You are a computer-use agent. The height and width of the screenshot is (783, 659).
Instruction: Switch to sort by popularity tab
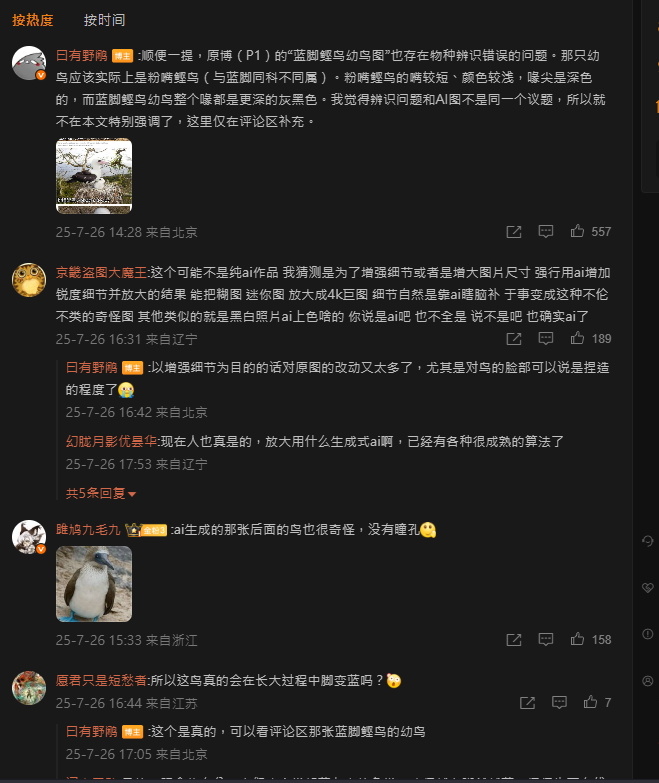click(33, 20)
